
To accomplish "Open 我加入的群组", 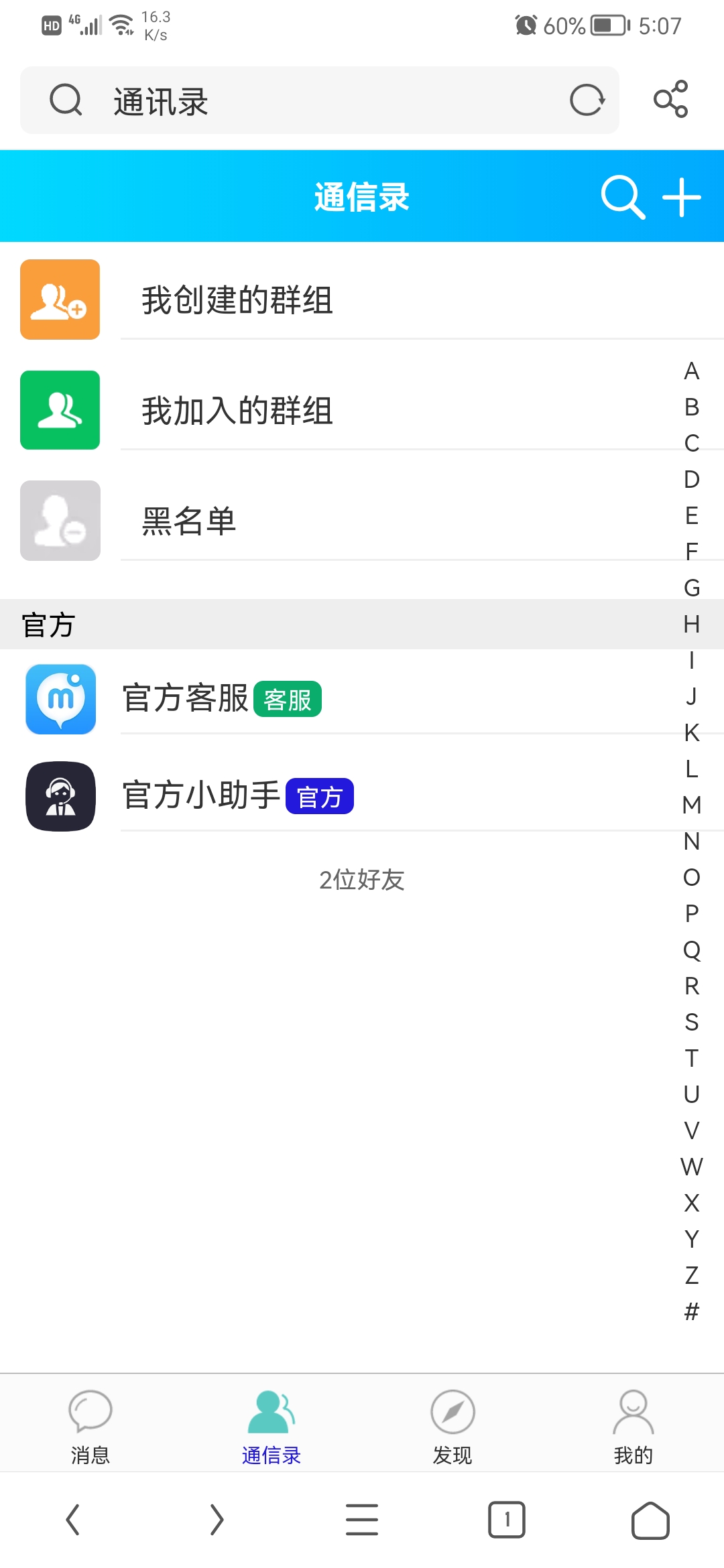I will (x=237, y=410).
